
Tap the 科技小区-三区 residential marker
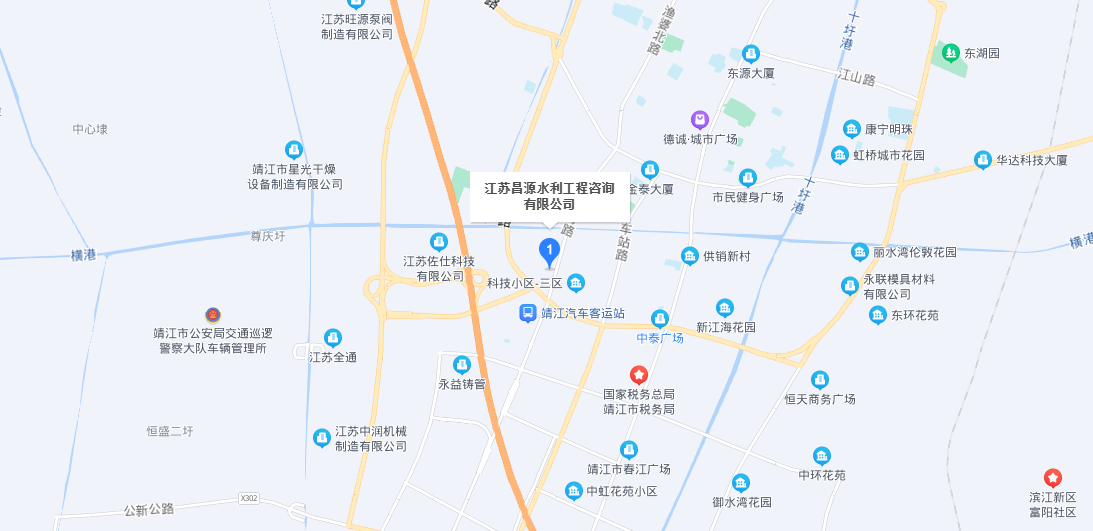coord(576,283)
